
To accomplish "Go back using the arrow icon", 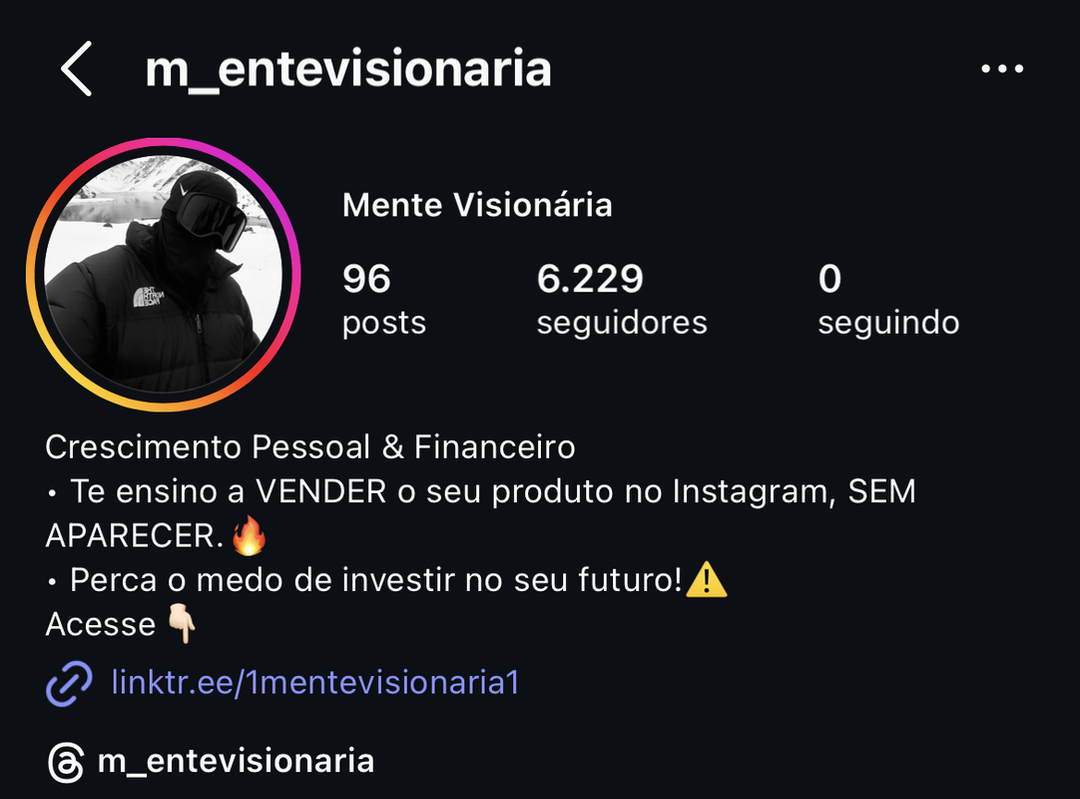I will click(76, 69).
